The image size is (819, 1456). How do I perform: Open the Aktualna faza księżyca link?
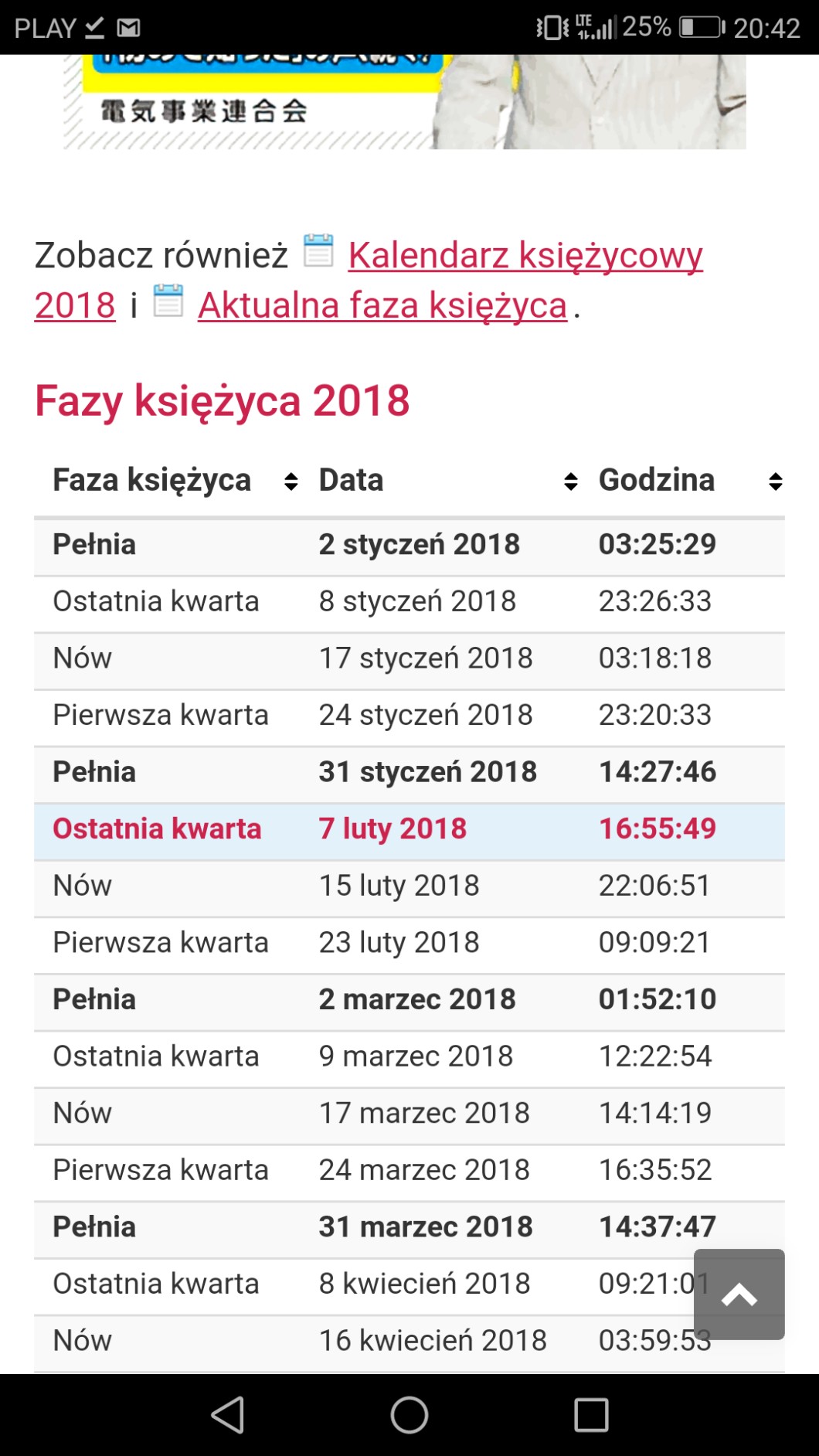pos(382,305)
